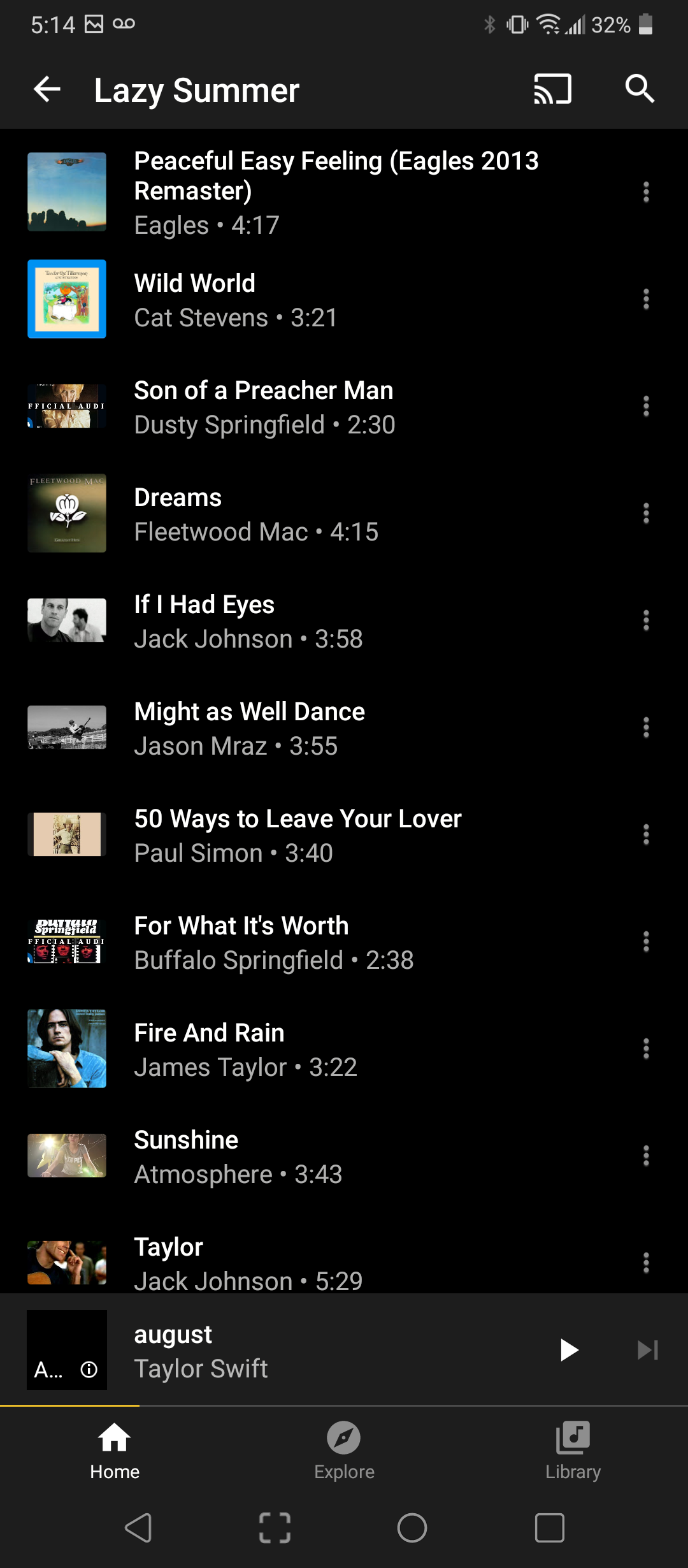Viewport: 688px width, 1568px height.
Task: Skip to next track in mini player
Action: click(x=647, y=1350)
